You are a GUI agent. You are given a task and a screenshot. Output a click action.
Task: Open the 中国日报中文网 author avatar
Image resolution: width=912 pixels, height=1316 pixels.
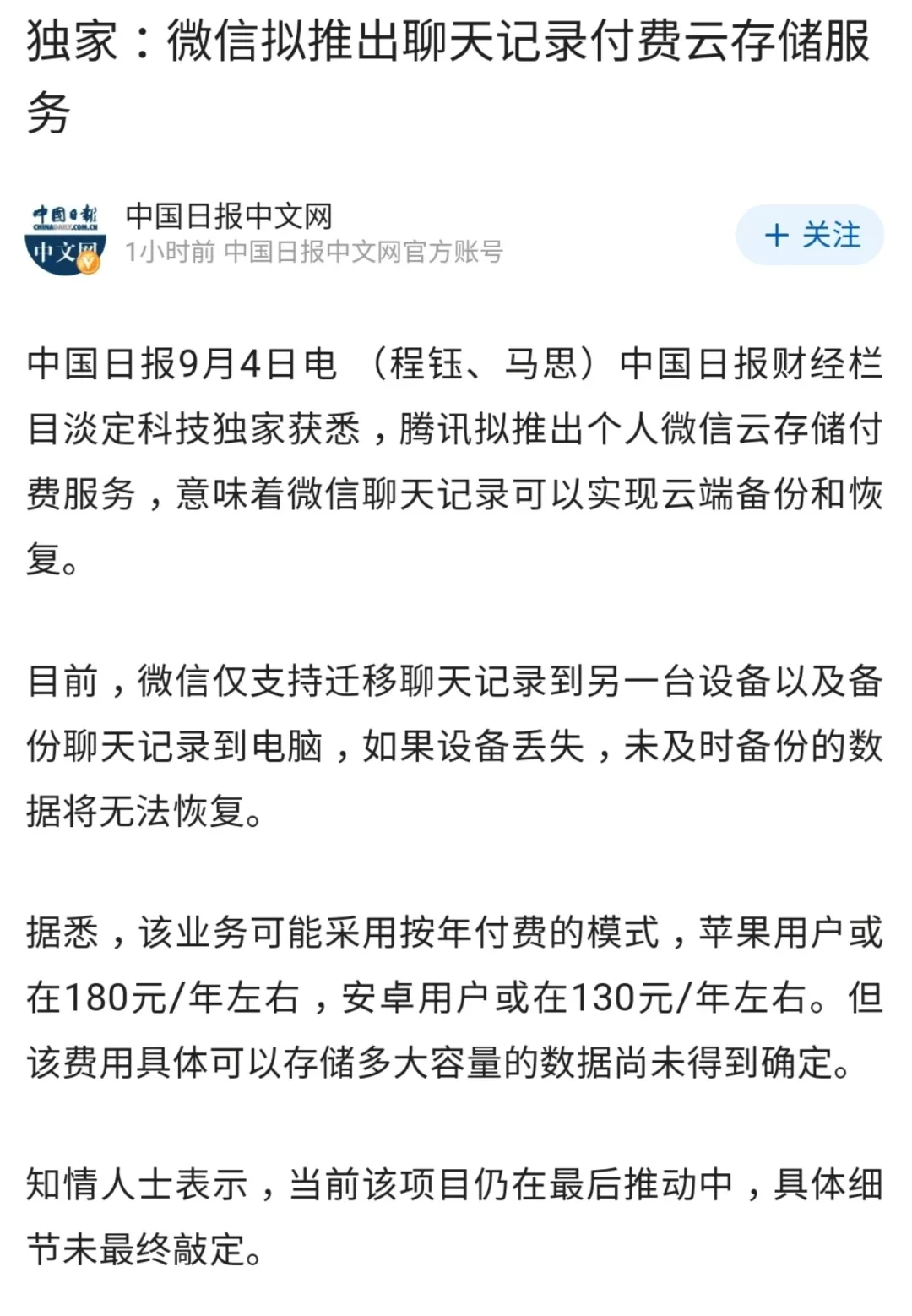[65, 237]
